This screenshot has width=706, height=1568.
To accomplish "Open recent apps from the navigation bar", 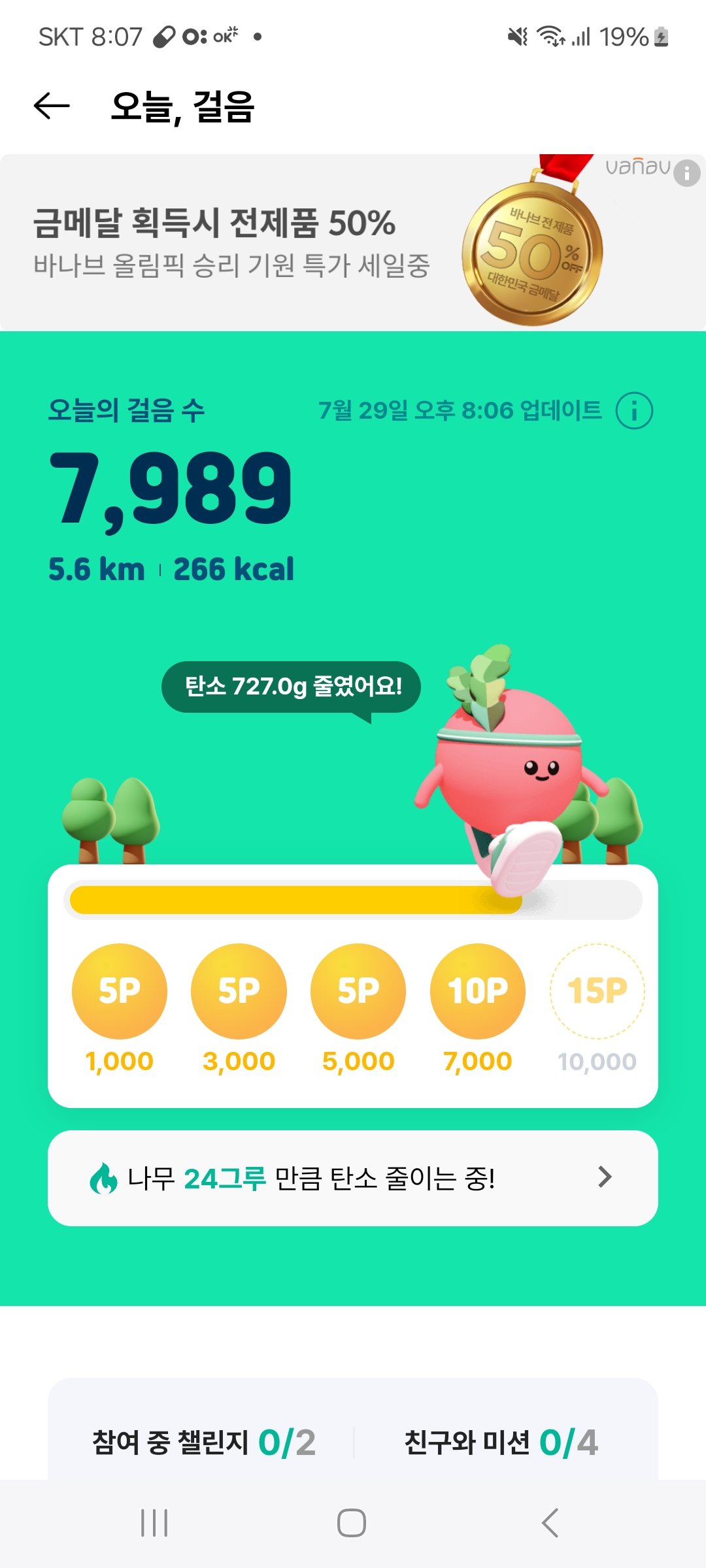I will coord(154,1523).
